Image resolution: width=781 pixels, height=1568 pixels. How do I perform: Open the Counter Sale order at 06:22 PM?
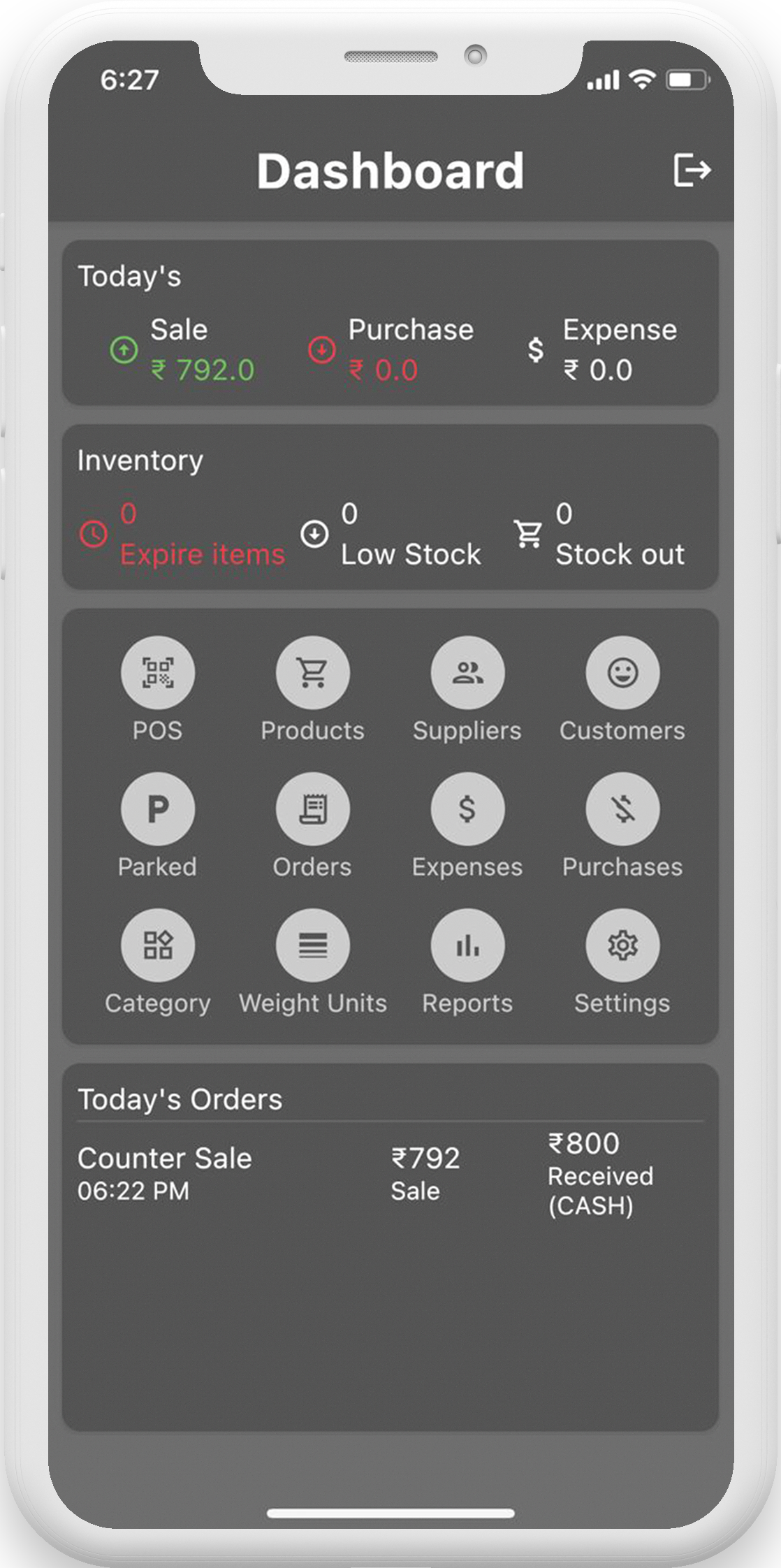coord(390,1174)
